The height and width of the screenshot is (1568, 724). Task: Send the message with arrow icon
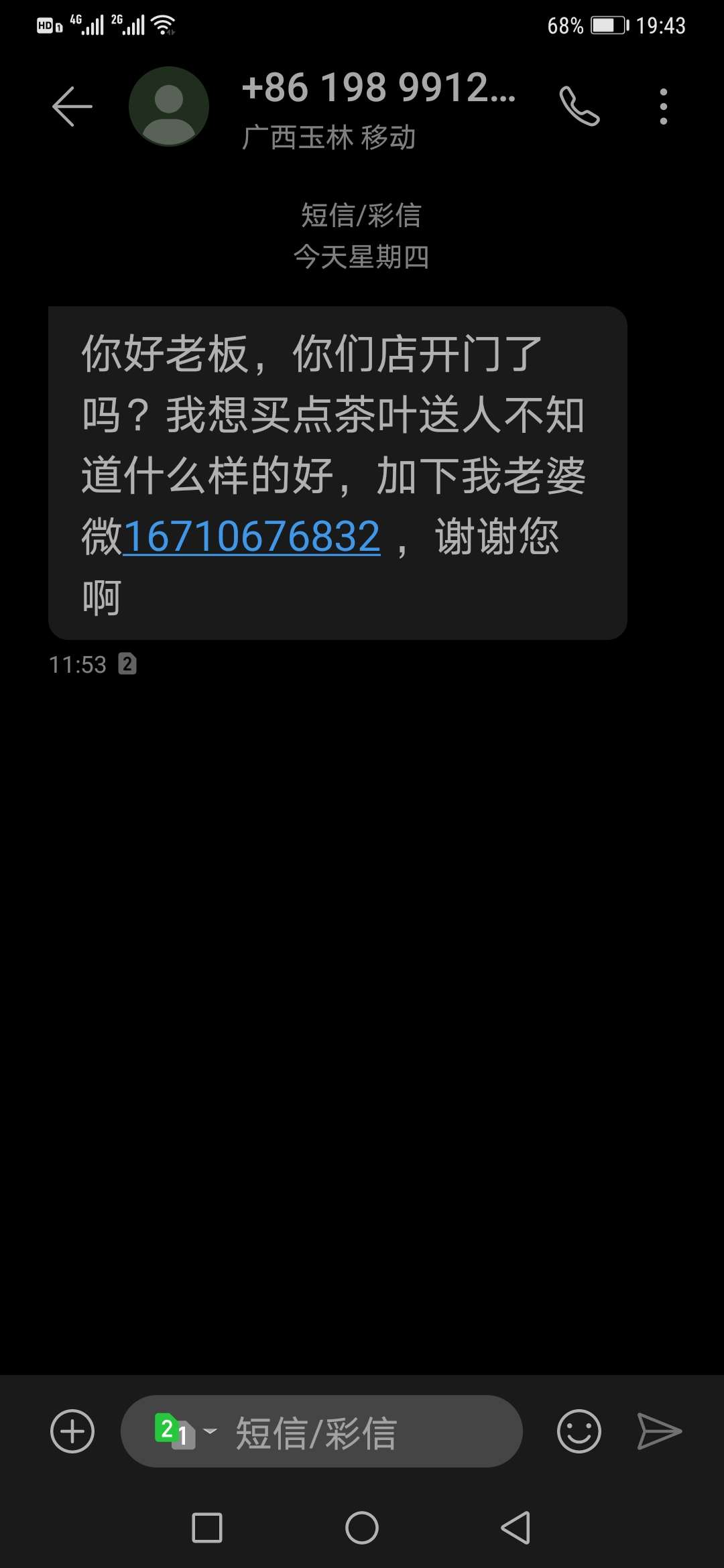point(659,1431)
